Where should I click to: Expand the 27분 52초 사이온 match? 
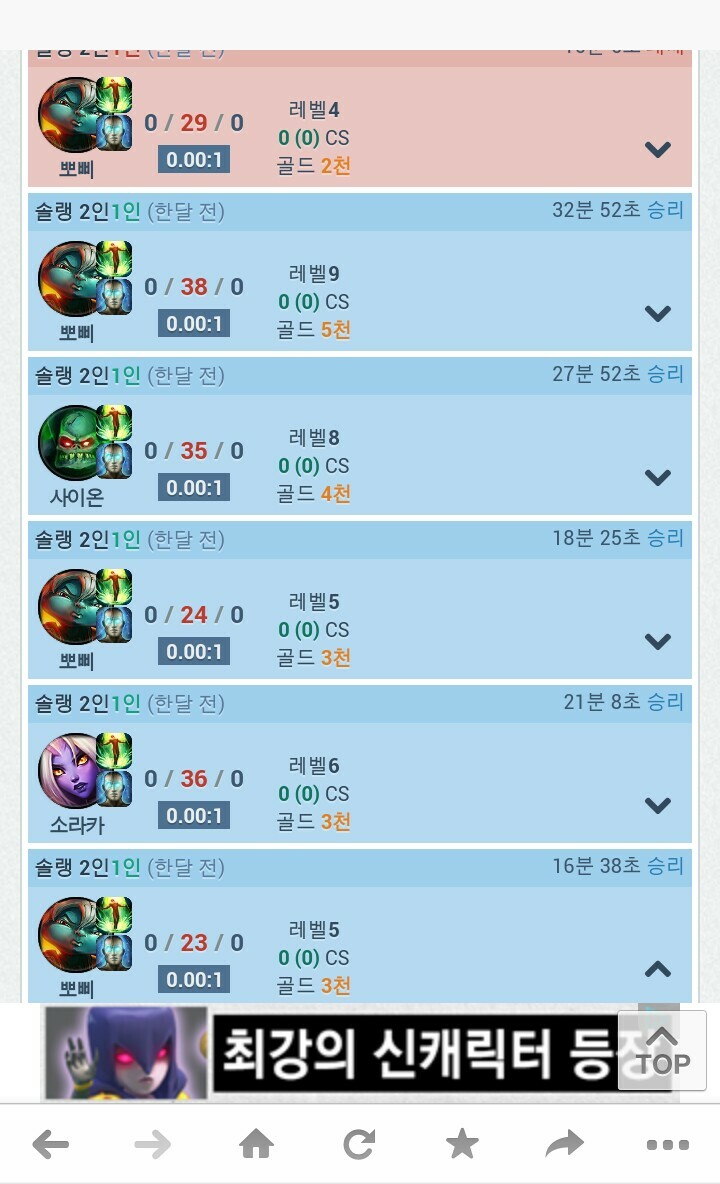click(x=657, y=477)
